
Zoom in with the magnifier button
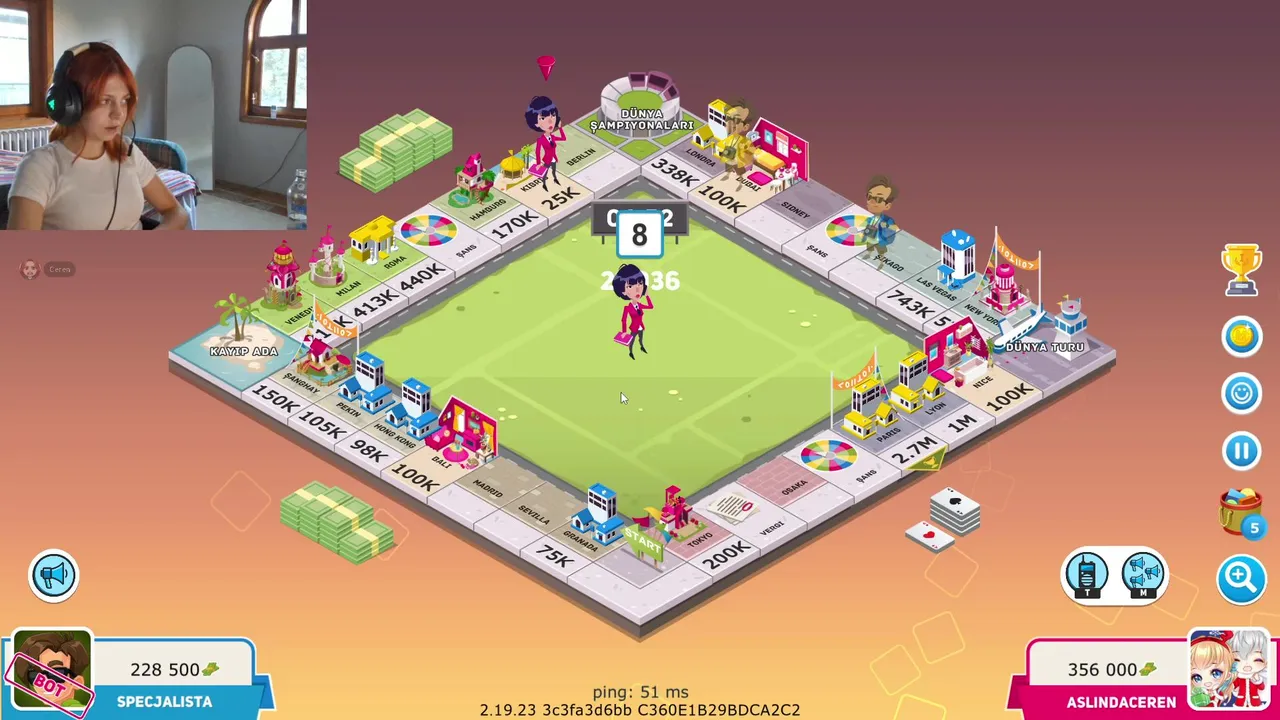[1241, 577]
